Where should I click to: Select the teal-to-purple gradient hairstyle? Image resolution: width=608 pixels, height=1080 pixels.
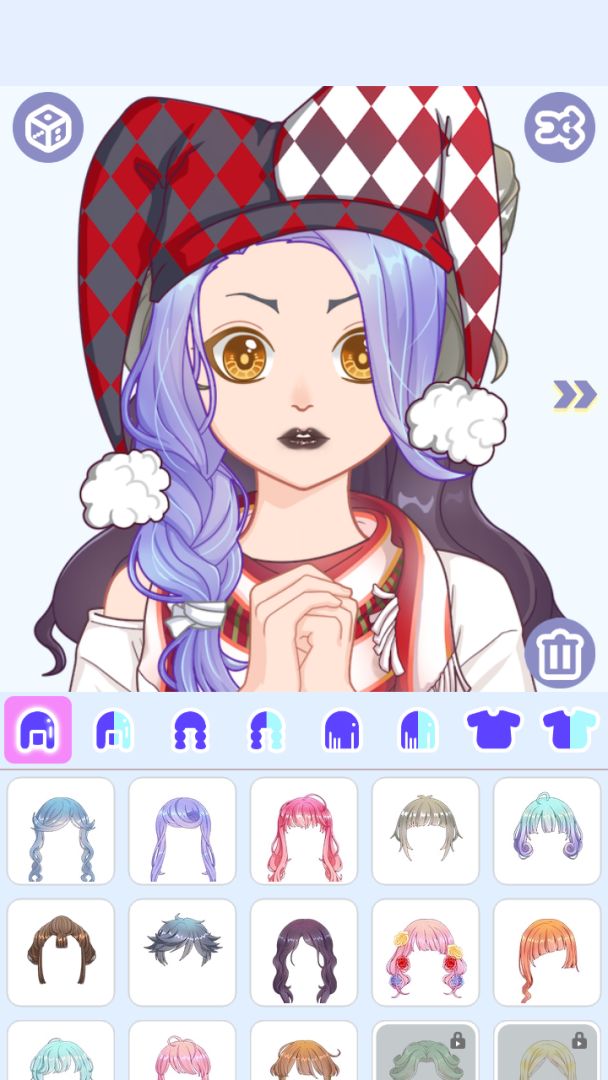547,831
